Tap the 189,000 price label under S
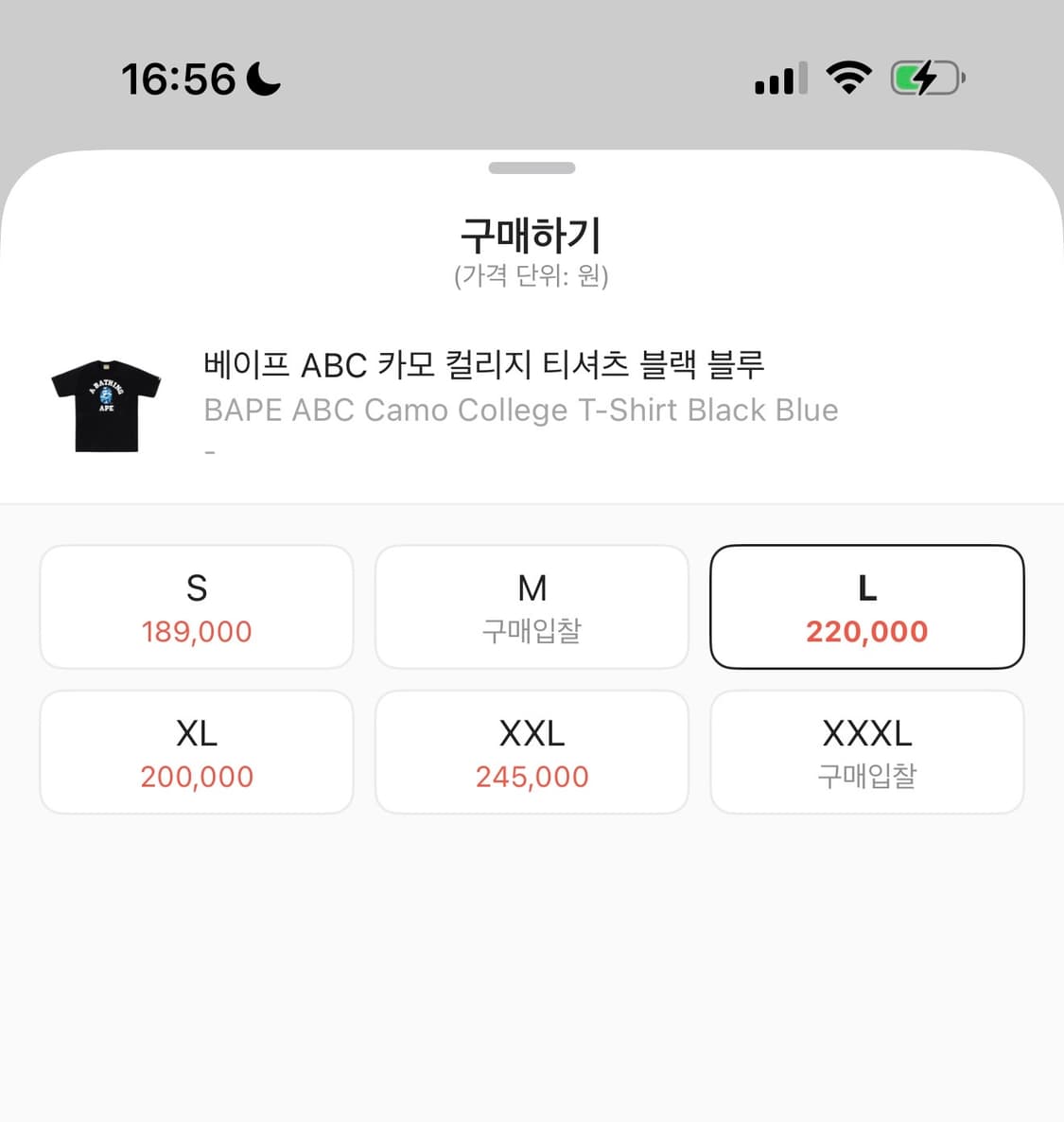 (196, 631)
